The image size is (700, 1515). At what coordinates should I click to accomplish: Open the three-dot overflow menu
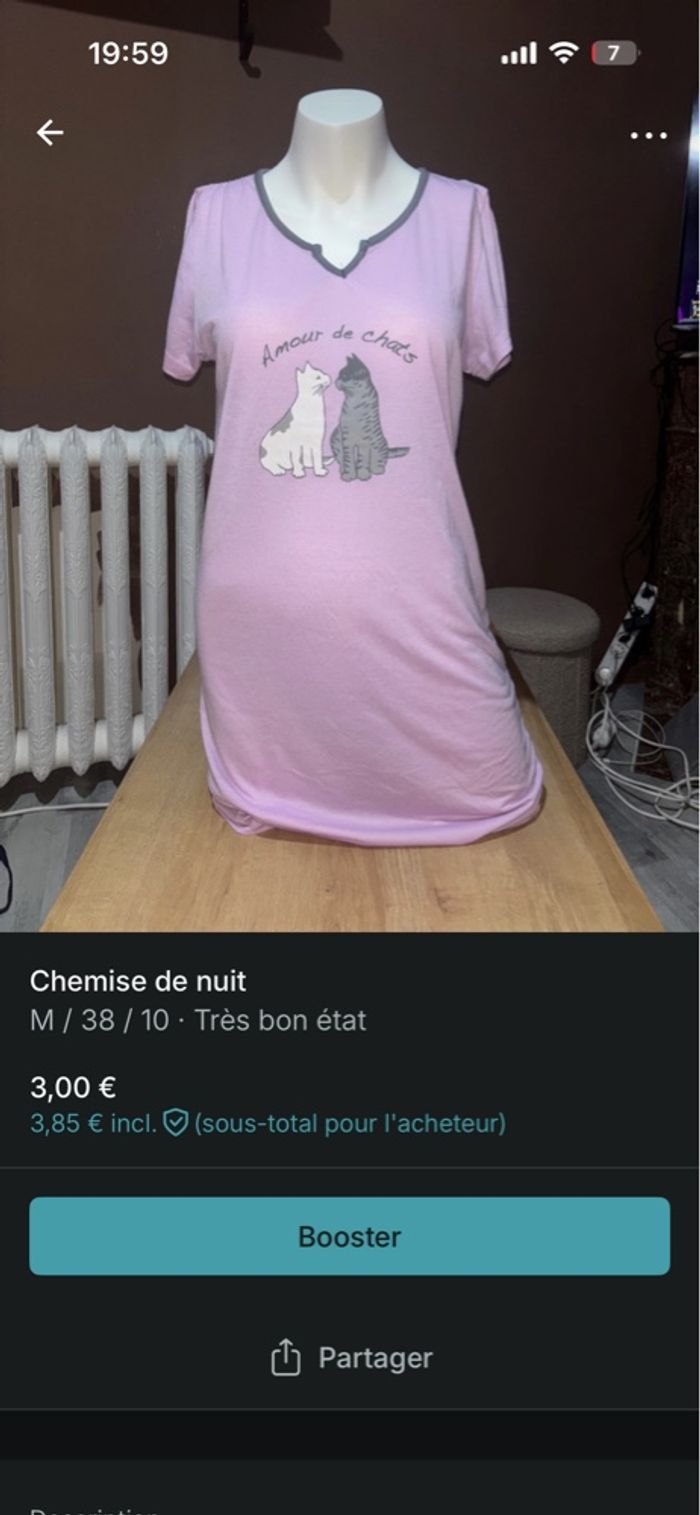click(x=648, y=136)
